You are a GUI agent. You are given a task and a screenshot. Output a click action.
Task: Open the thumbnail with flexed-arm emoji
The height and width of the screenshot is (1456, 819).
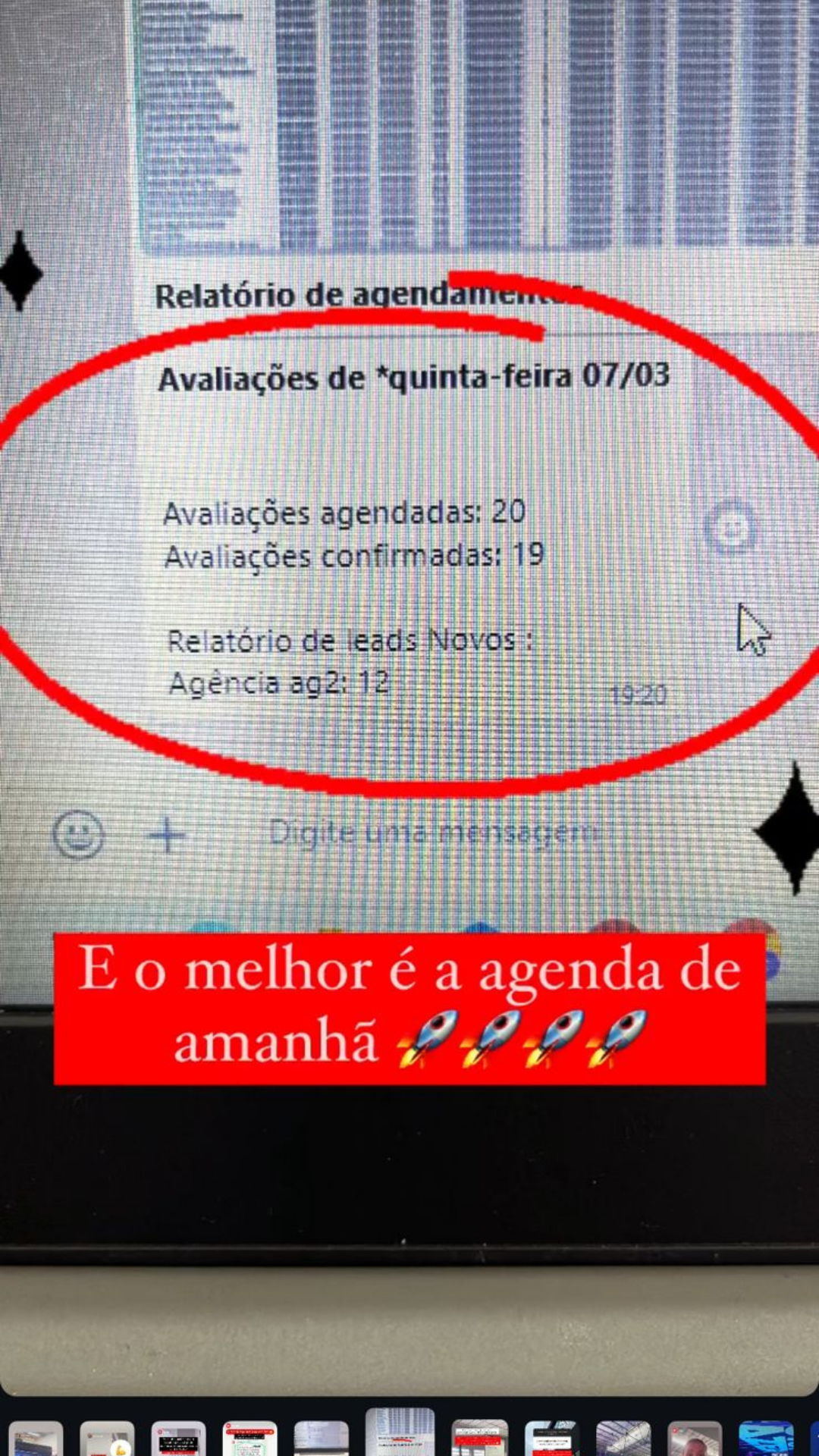107,1439
